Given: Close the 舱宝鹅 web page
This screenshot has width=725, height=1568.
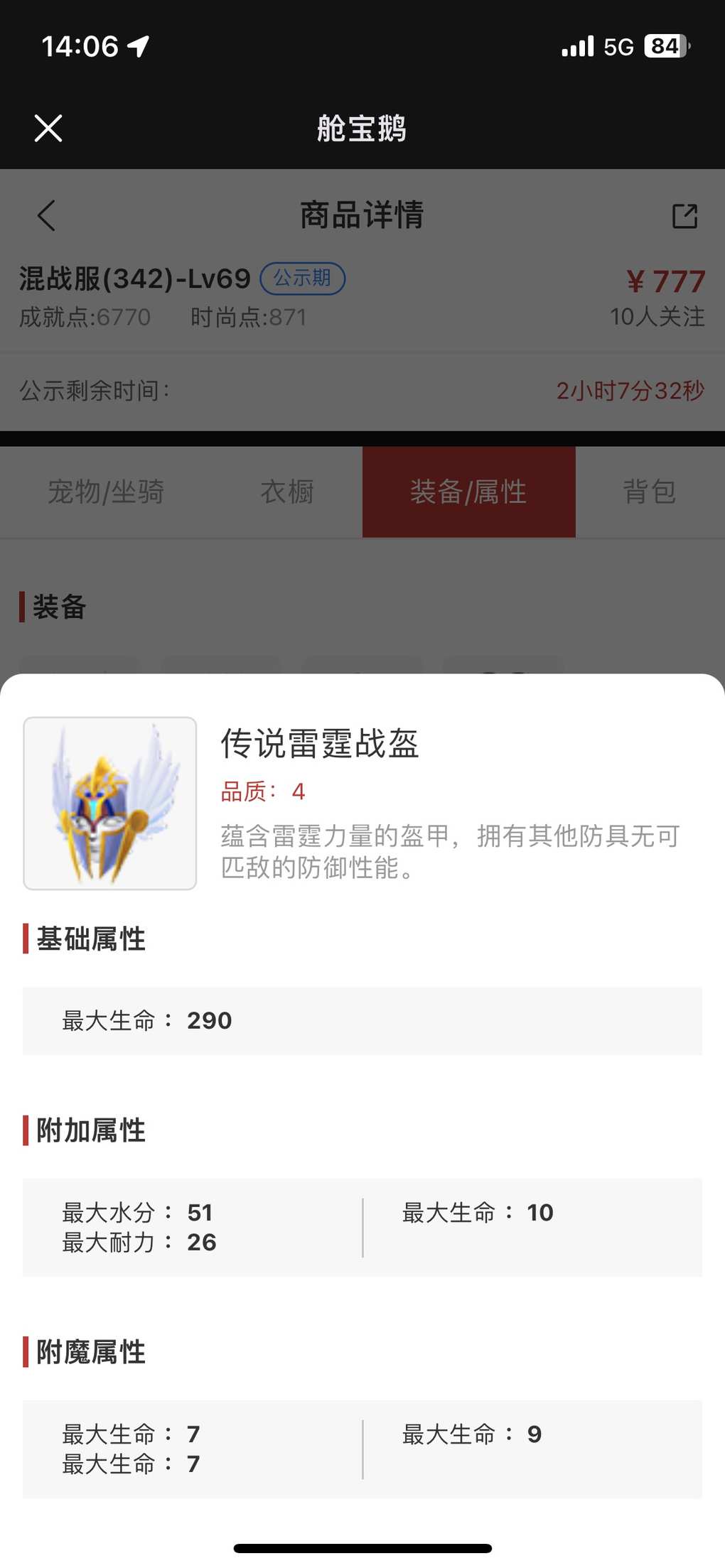Looking at the screenshot, I should click(x=48, y=129).
